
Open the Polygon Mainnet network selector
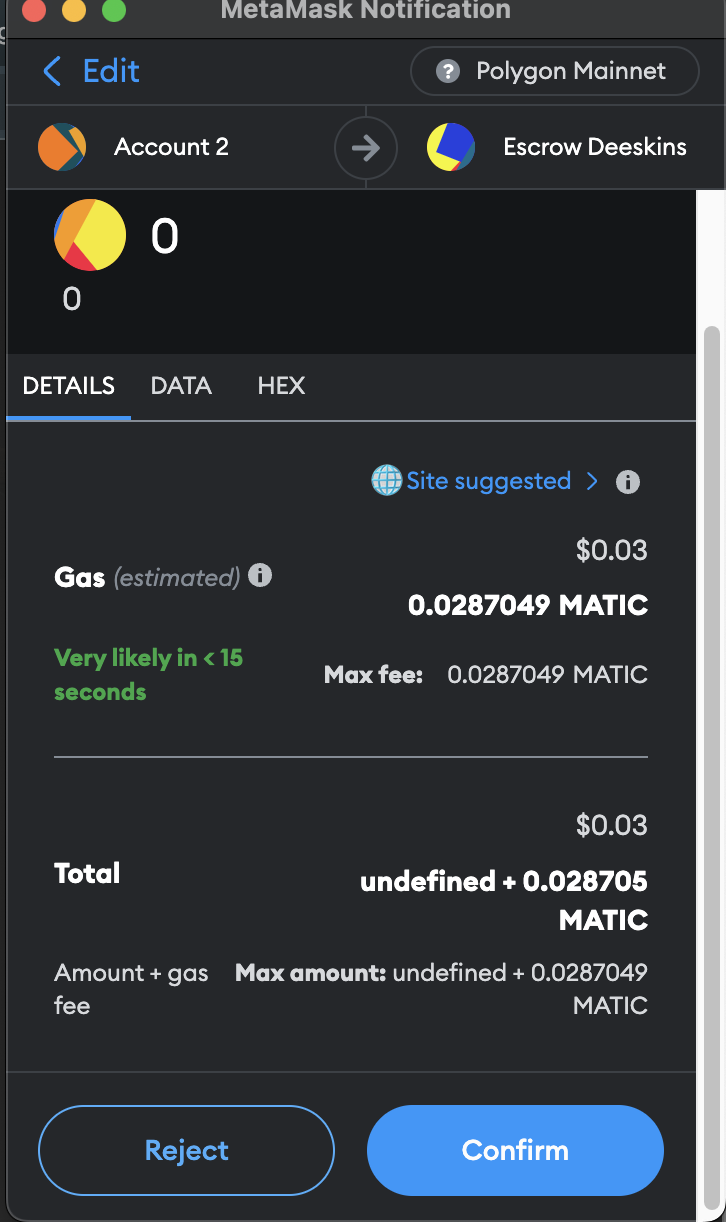pos(554,71)
